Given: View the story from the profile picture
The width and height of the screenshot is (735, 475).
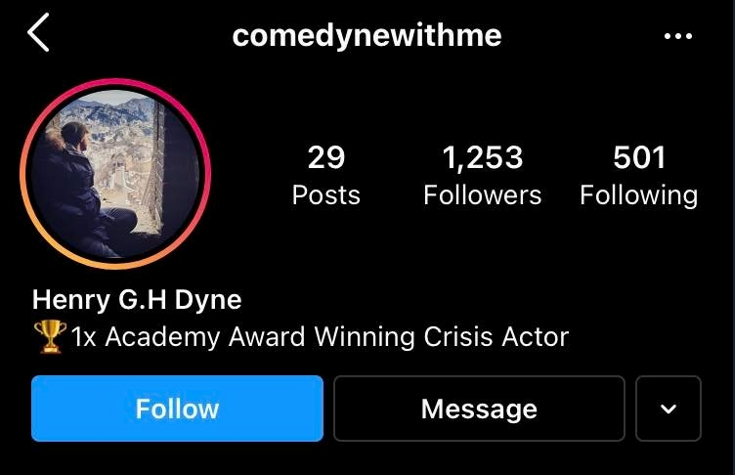Looking at the screenshot, I should click(x=115, y=174).
